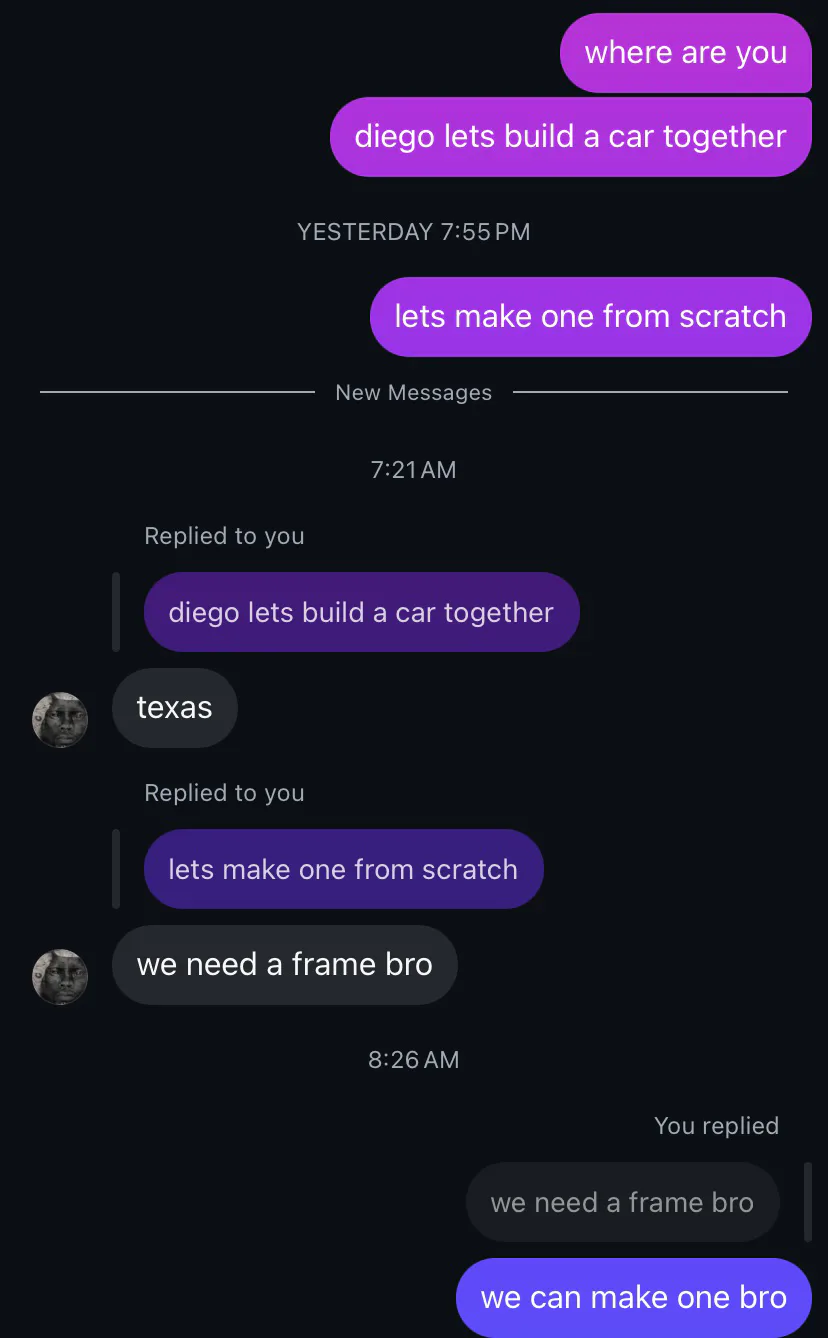Open the sender's avatar beside the texas message
828x1338 pixels.
[x=60, y=720]
